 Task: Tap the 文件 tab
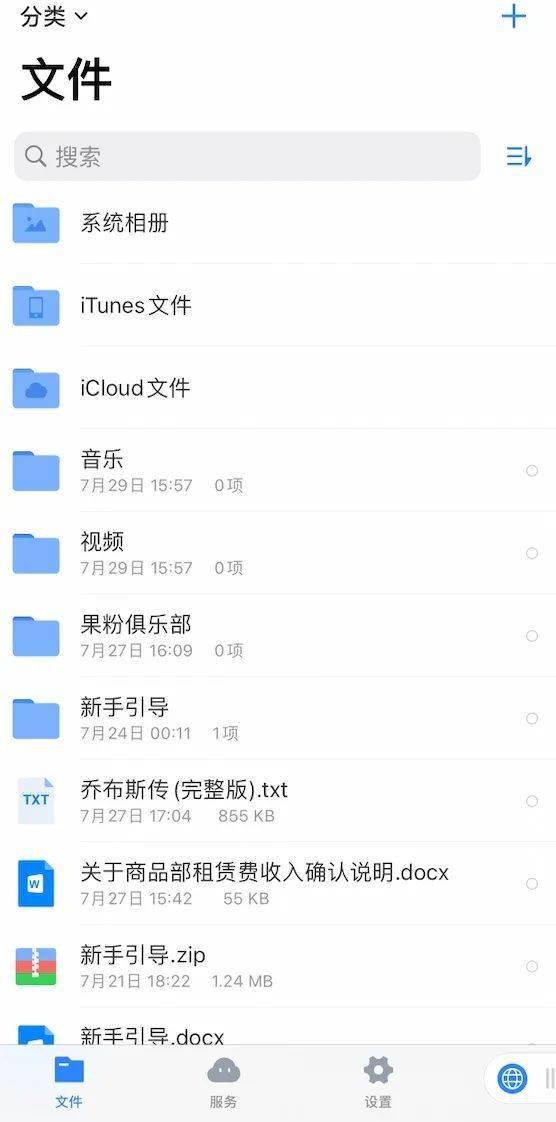69,1083
